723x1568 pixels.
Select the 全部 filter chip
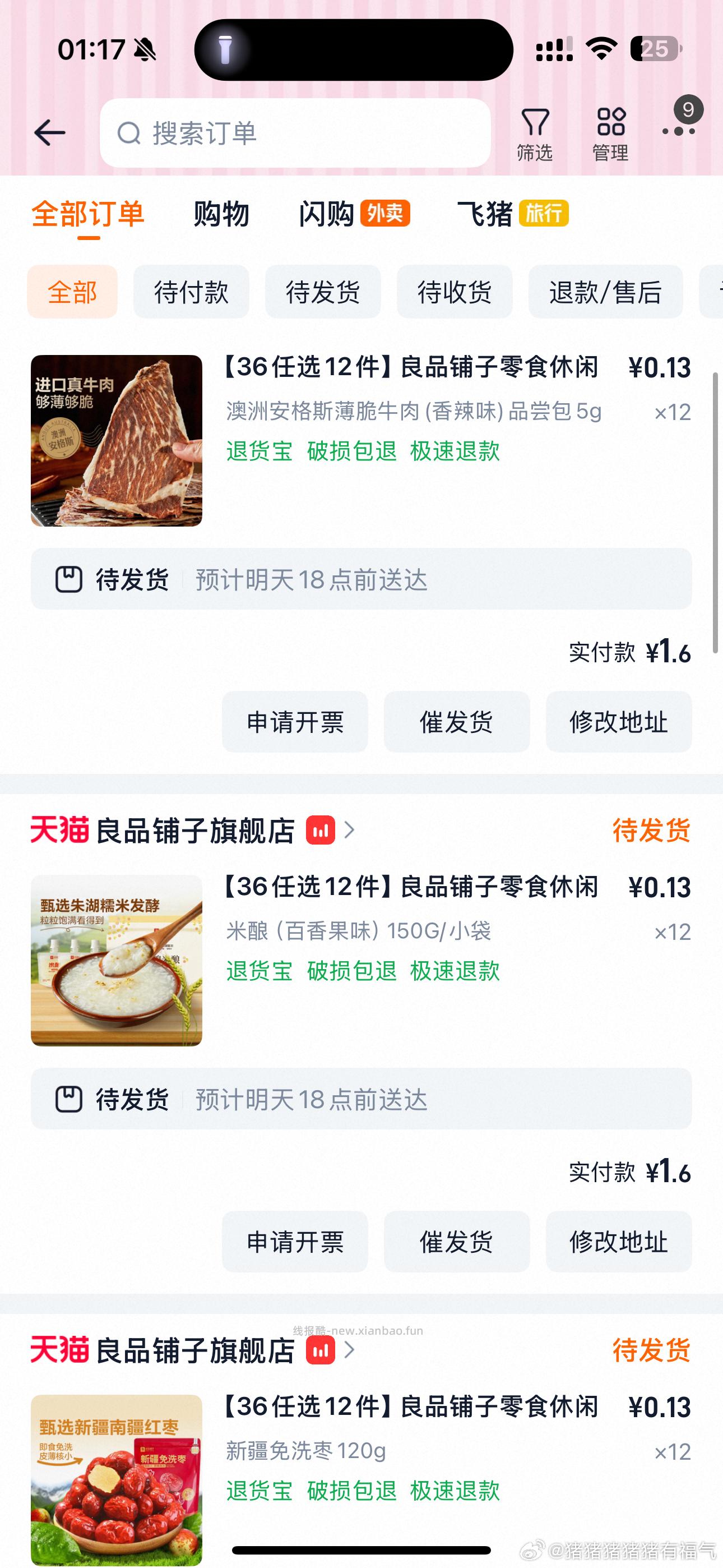(72, 293)
